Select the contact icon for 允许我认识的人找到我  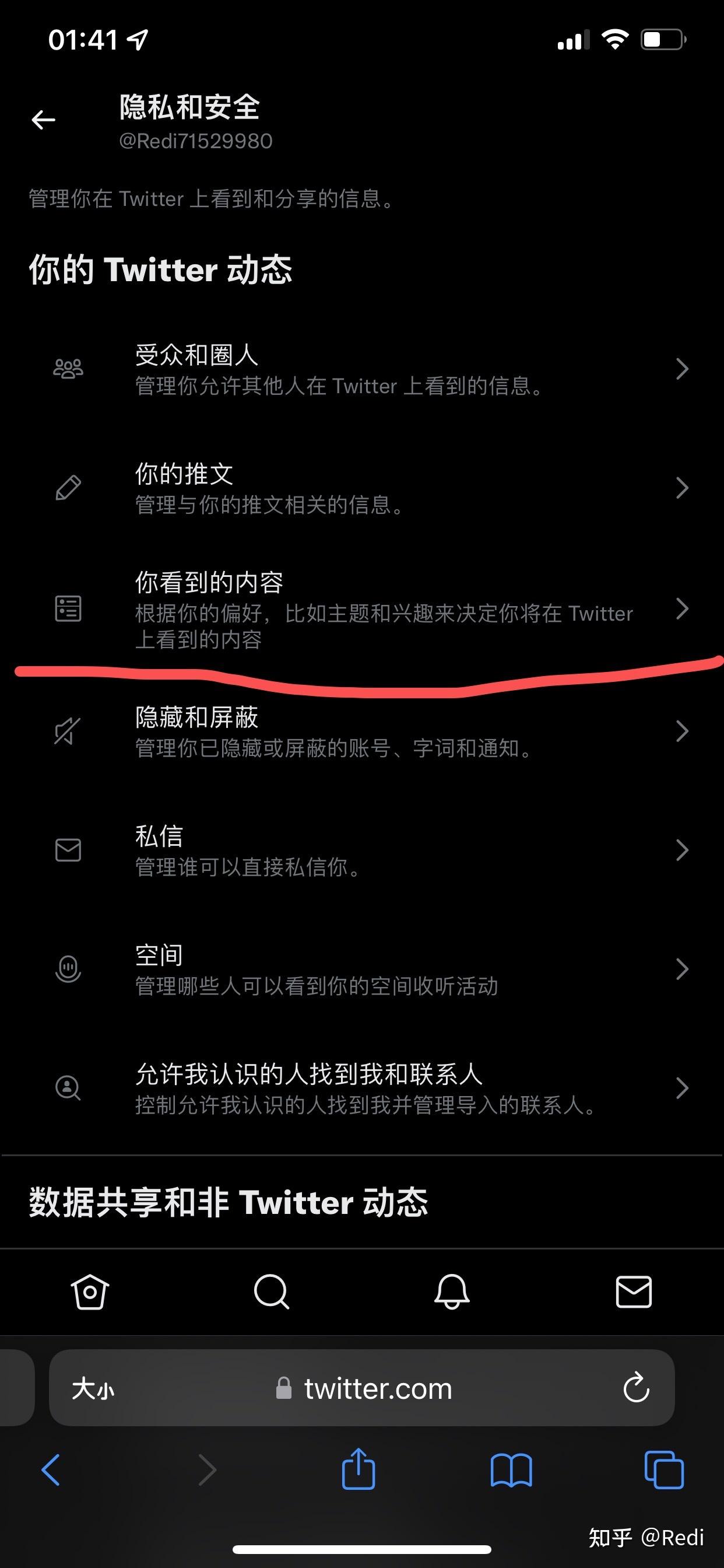pyautogui.click(x=68, y=1088)
